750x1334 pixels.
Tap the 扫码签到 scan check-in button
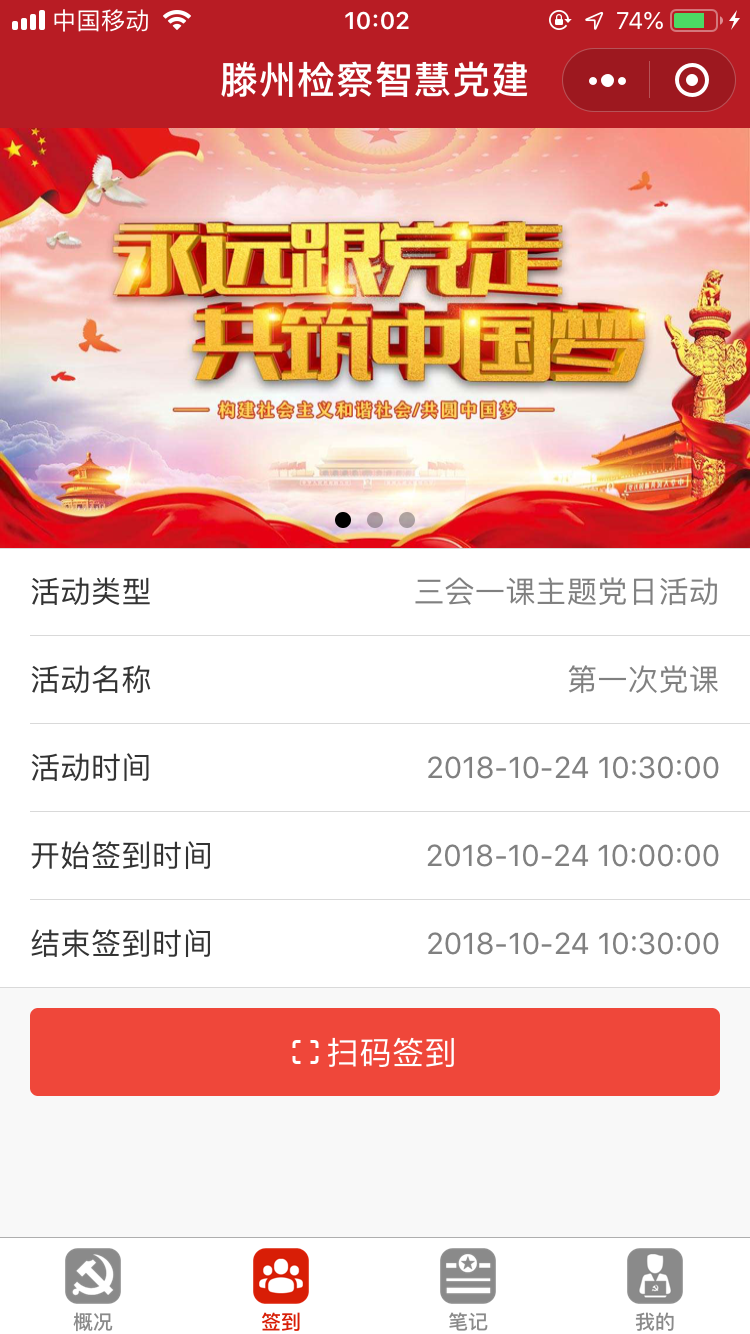point(375,1052)
